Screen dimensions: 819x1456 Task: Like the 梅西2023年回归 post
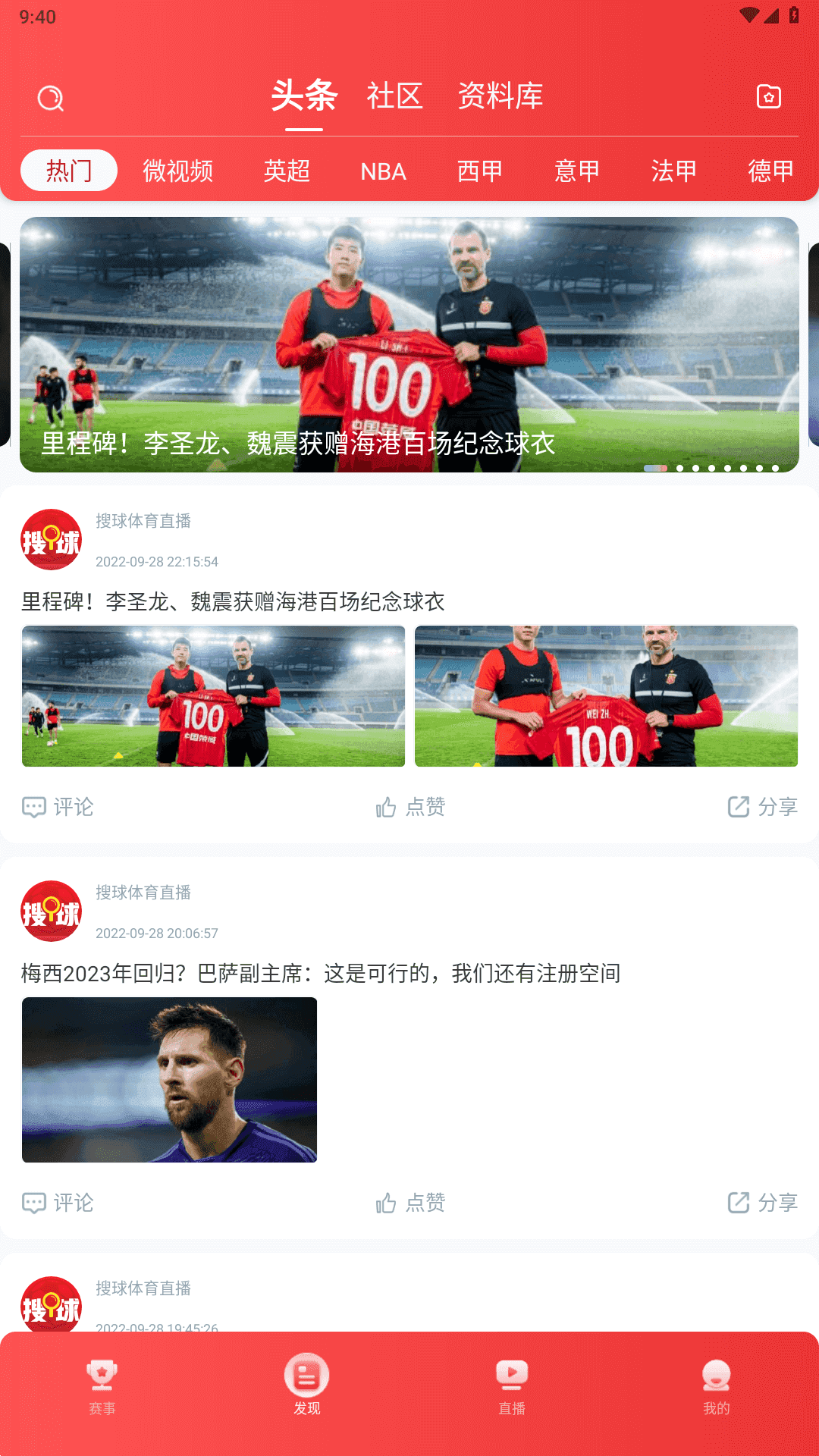(x=410, y=1203)
